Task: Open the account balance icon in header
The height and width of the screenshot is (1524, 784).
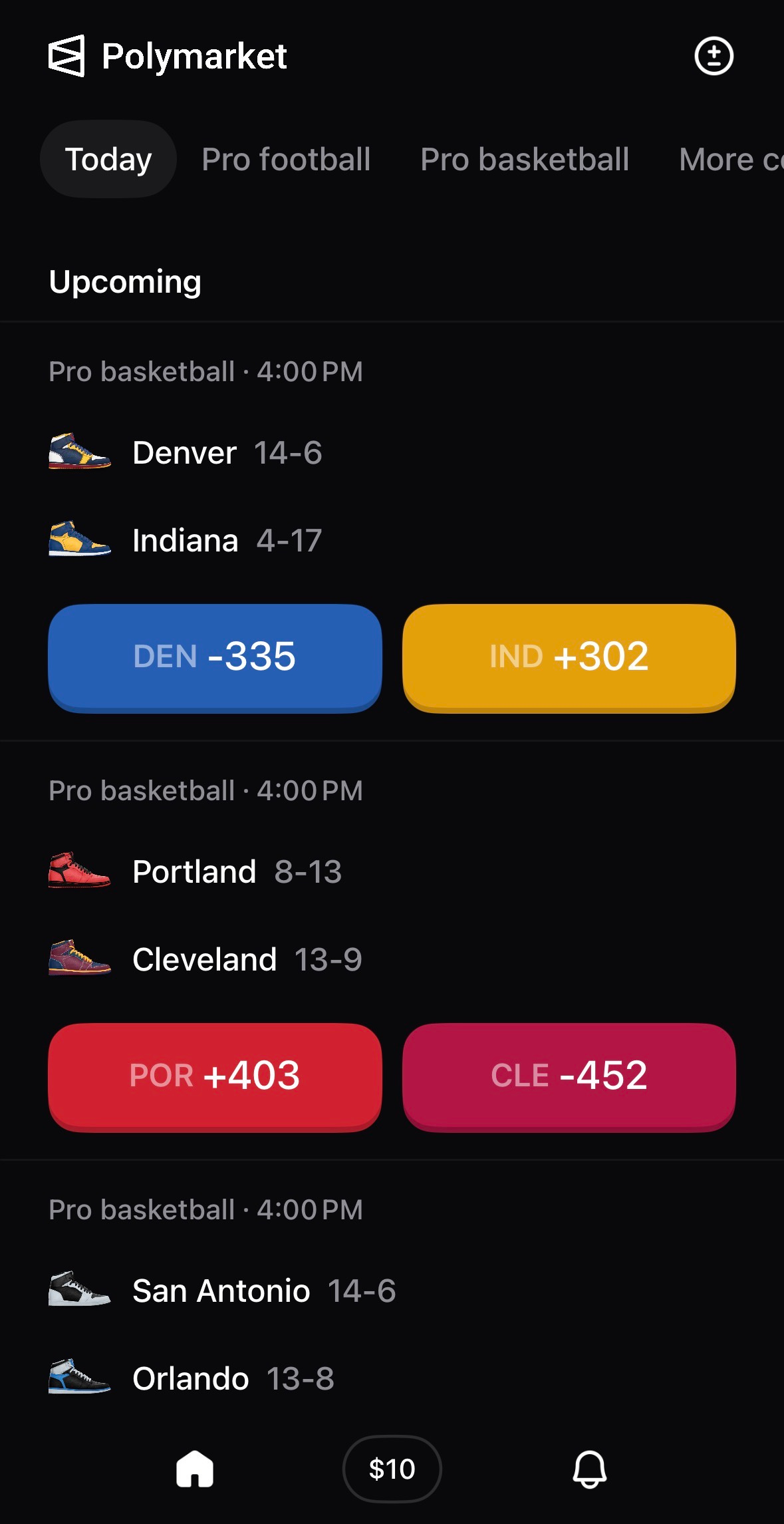Action: [714, 56]
